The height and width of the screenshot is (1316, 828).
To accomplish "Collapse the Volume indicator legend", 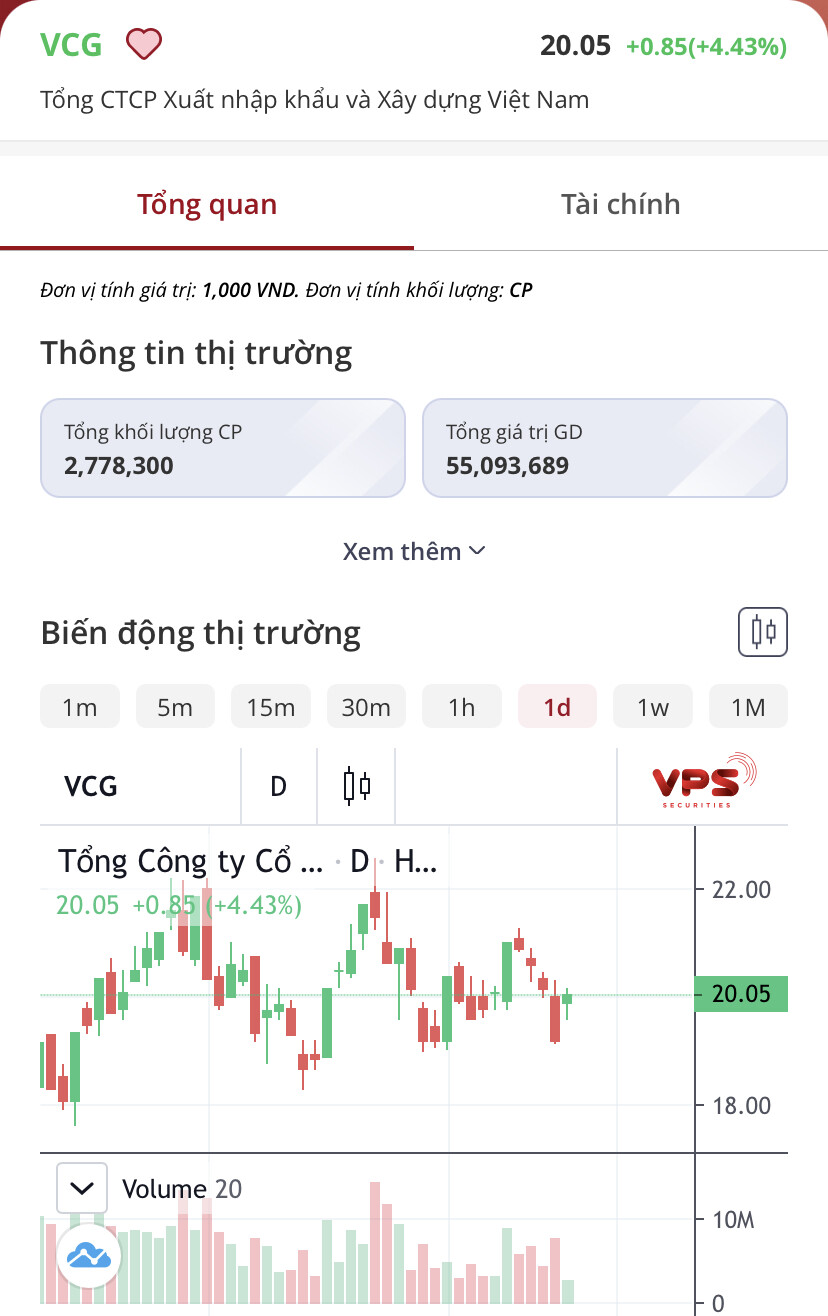I will click(82, 1189).
